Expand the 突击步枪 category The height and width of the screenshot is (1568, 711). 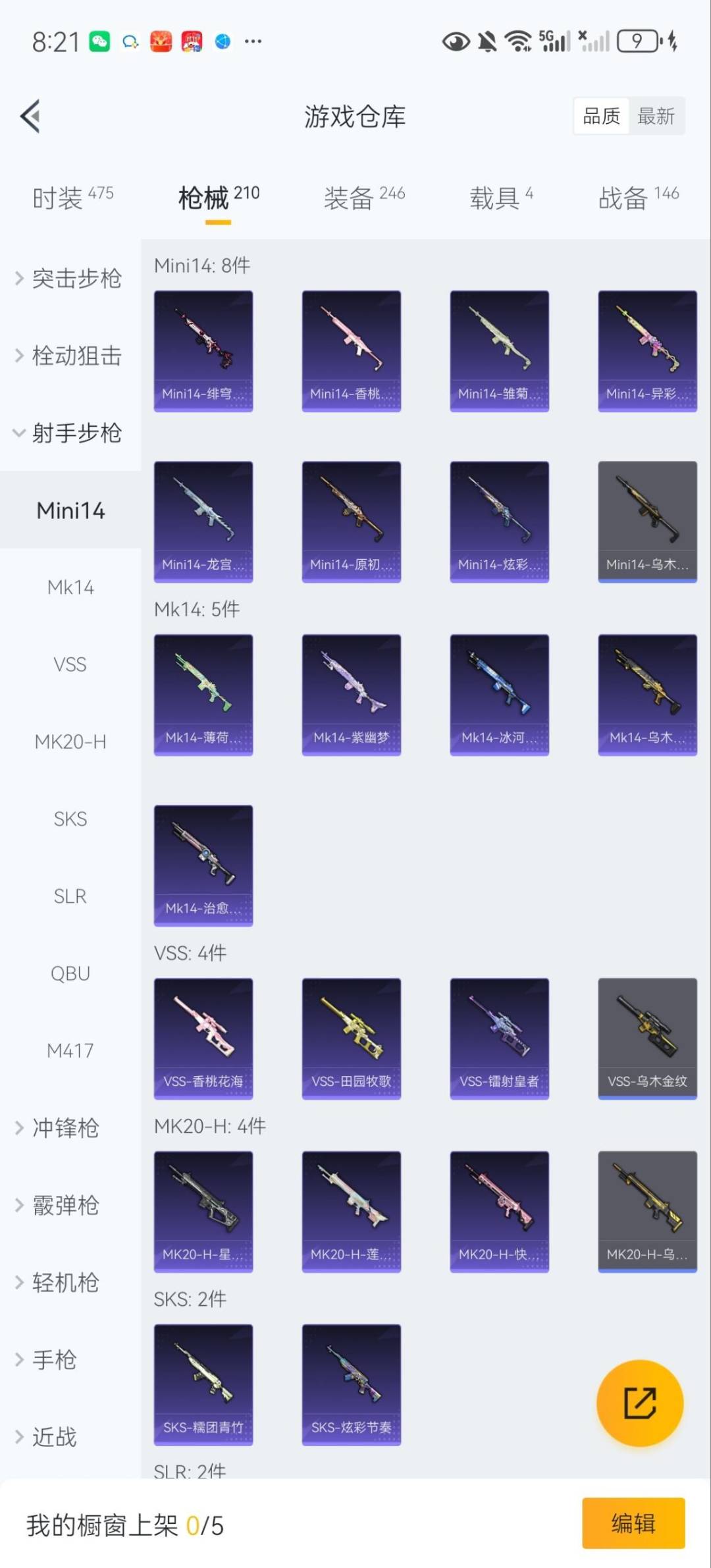pyautogui.click(x=70, y=279)
